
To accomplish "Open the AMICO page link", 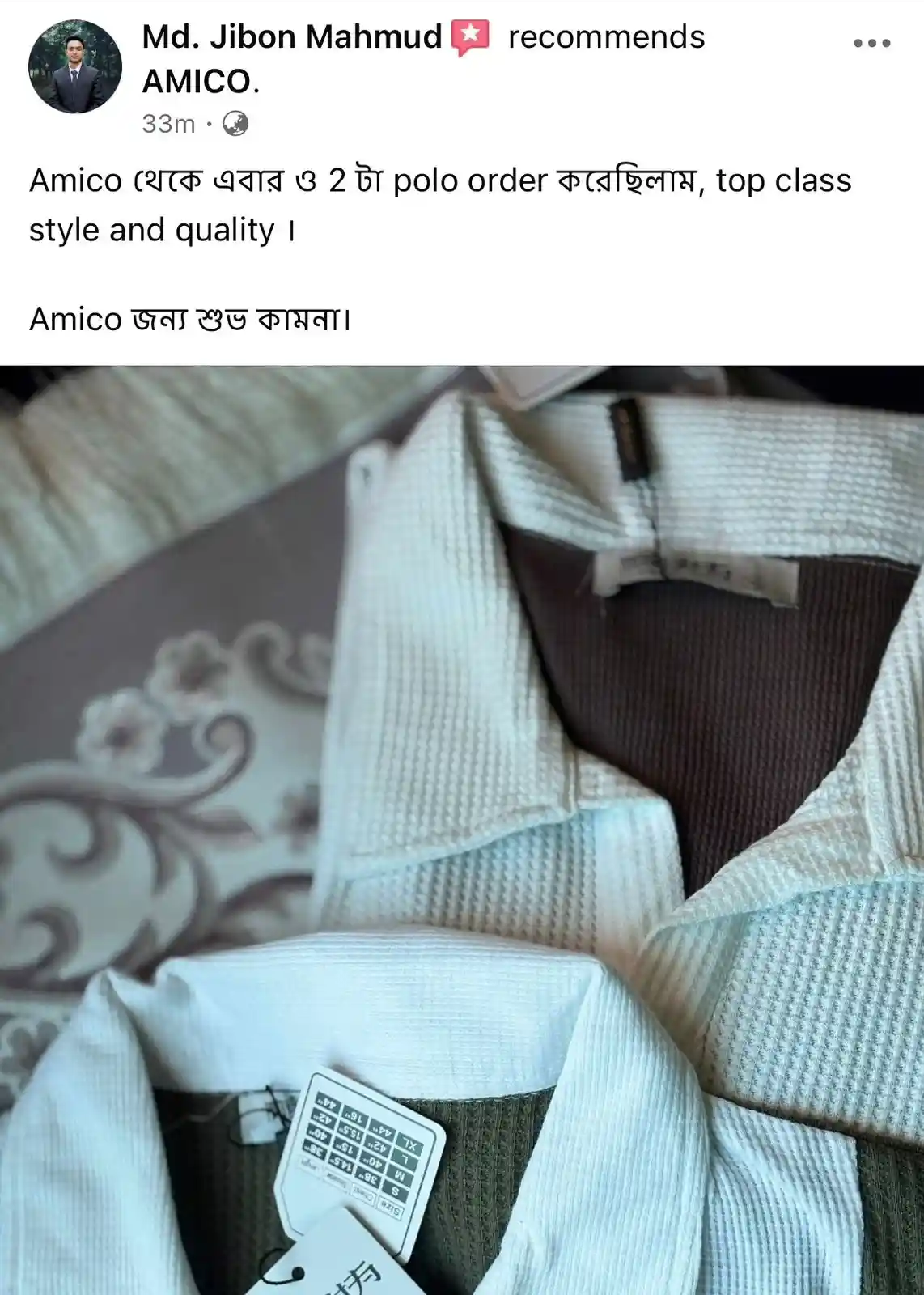I will tap(198, 82).
